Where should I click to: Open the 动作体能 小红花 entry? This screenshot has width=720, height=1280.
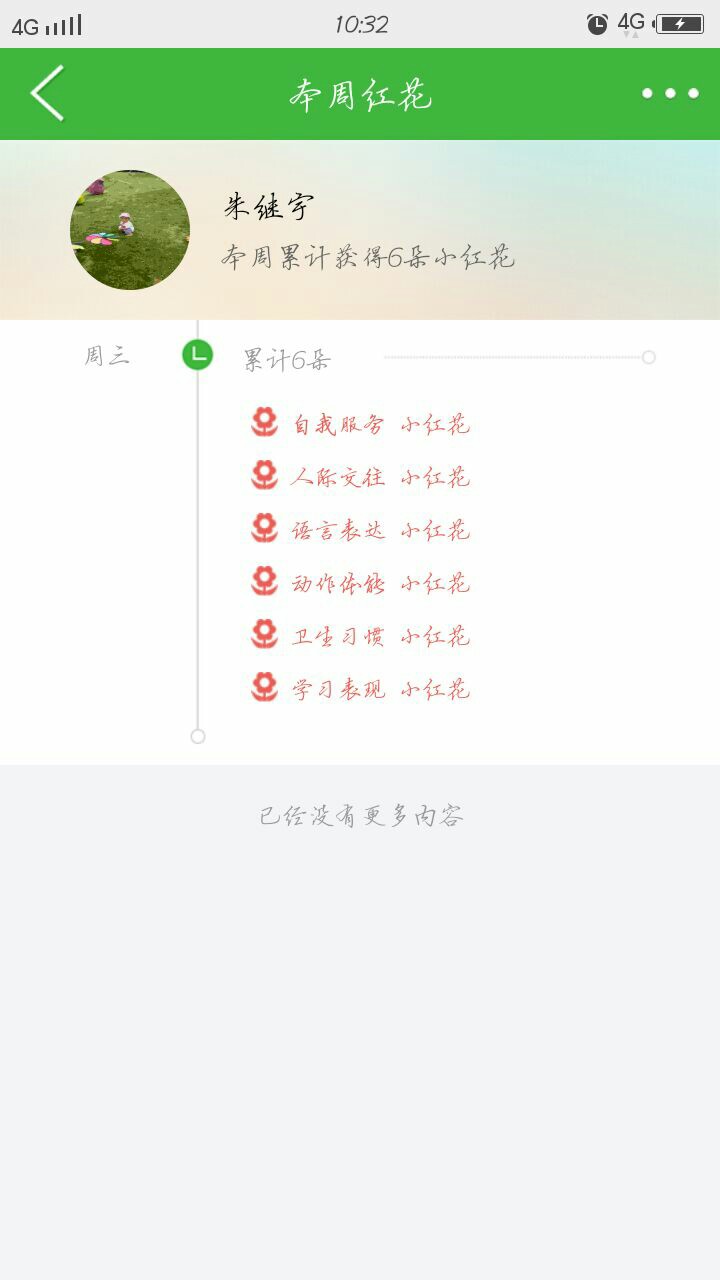pos(360,583)
